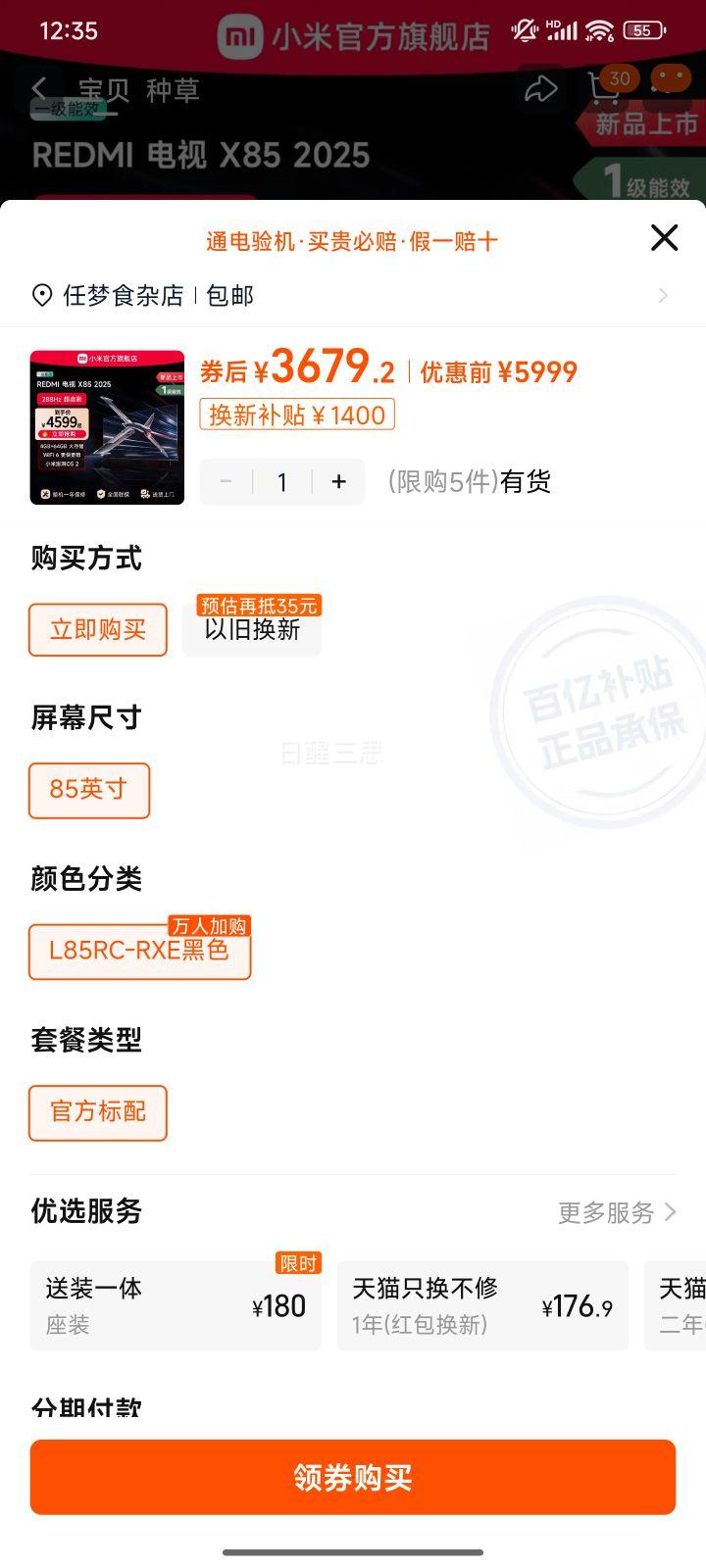Switch to the 宝贝 tab

click(x=104, y=88)
